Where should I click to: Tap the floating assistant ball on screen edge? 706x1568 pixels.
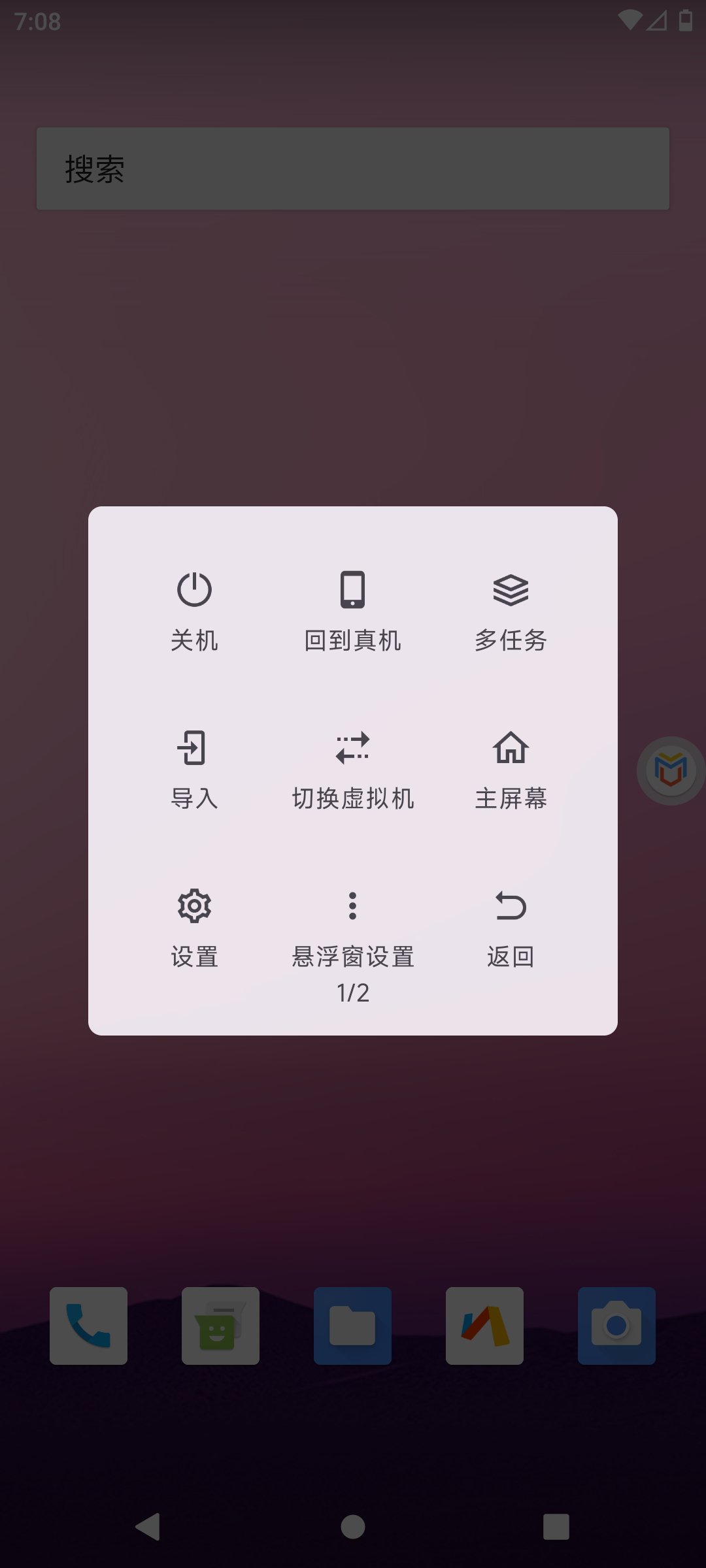click(x=669, y=771)
